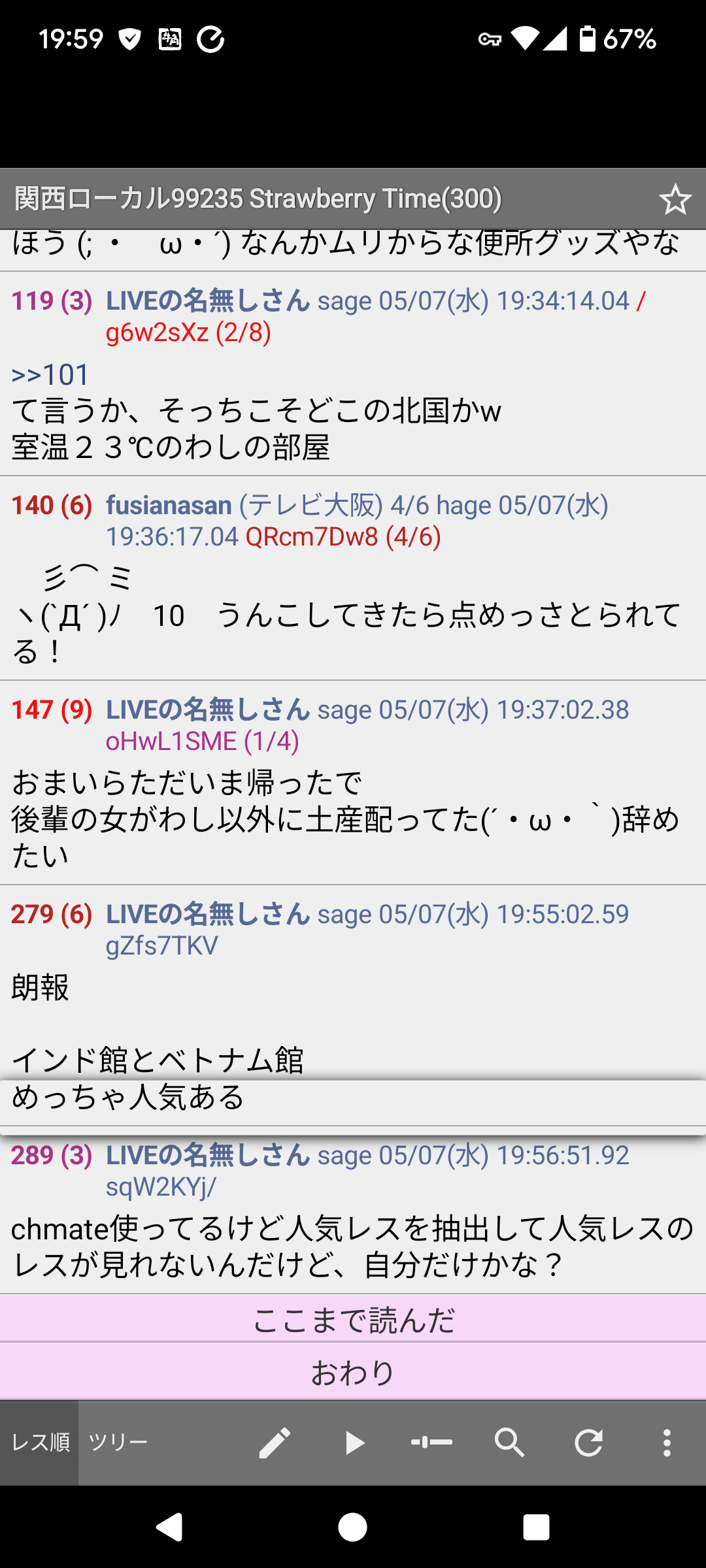
Task: Reload the thread
Action: (588, 1443)
